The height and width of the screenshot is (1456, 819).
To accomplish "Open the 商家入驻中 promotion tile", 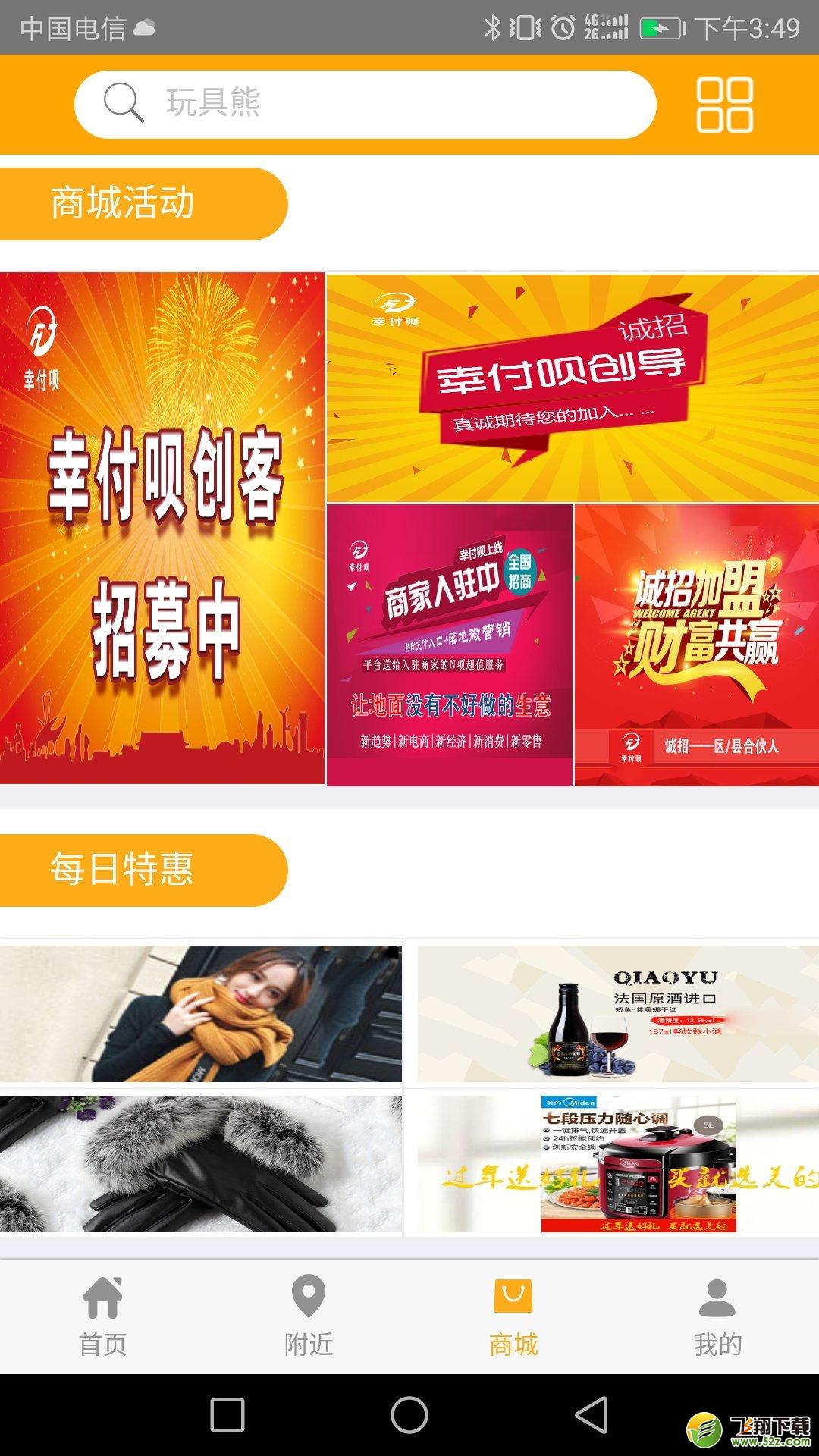I will pos(450,645).
